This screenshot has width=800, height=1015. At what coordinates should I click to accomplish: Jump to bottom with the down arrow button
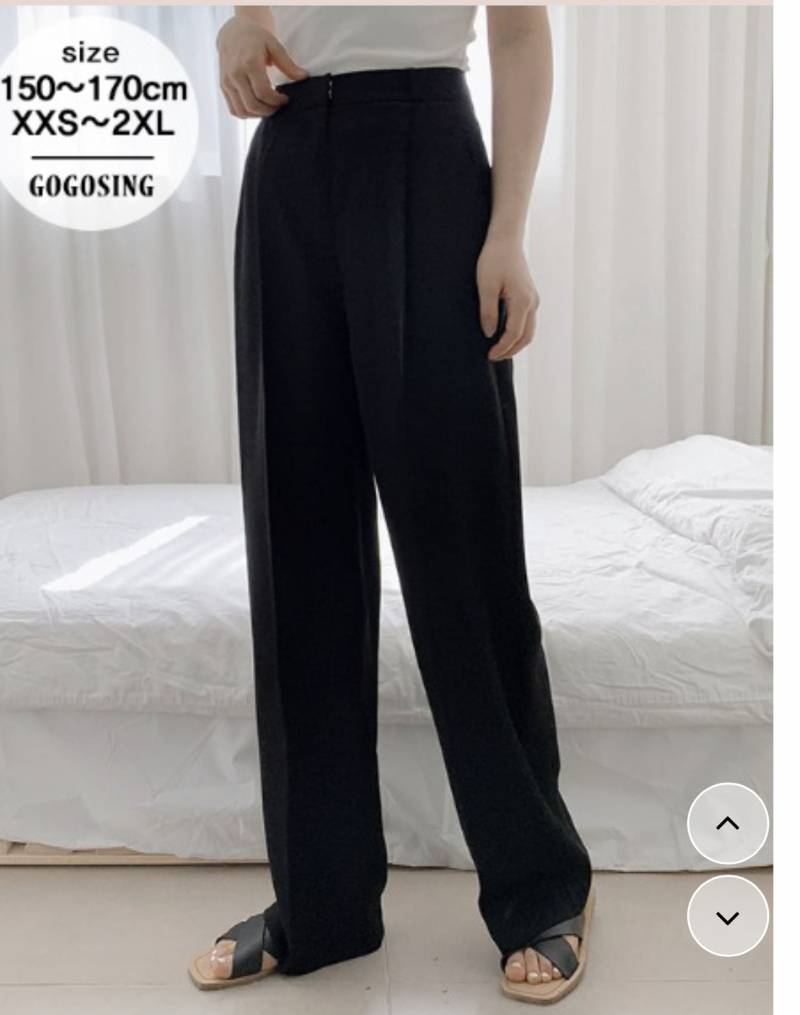point(727,916)
